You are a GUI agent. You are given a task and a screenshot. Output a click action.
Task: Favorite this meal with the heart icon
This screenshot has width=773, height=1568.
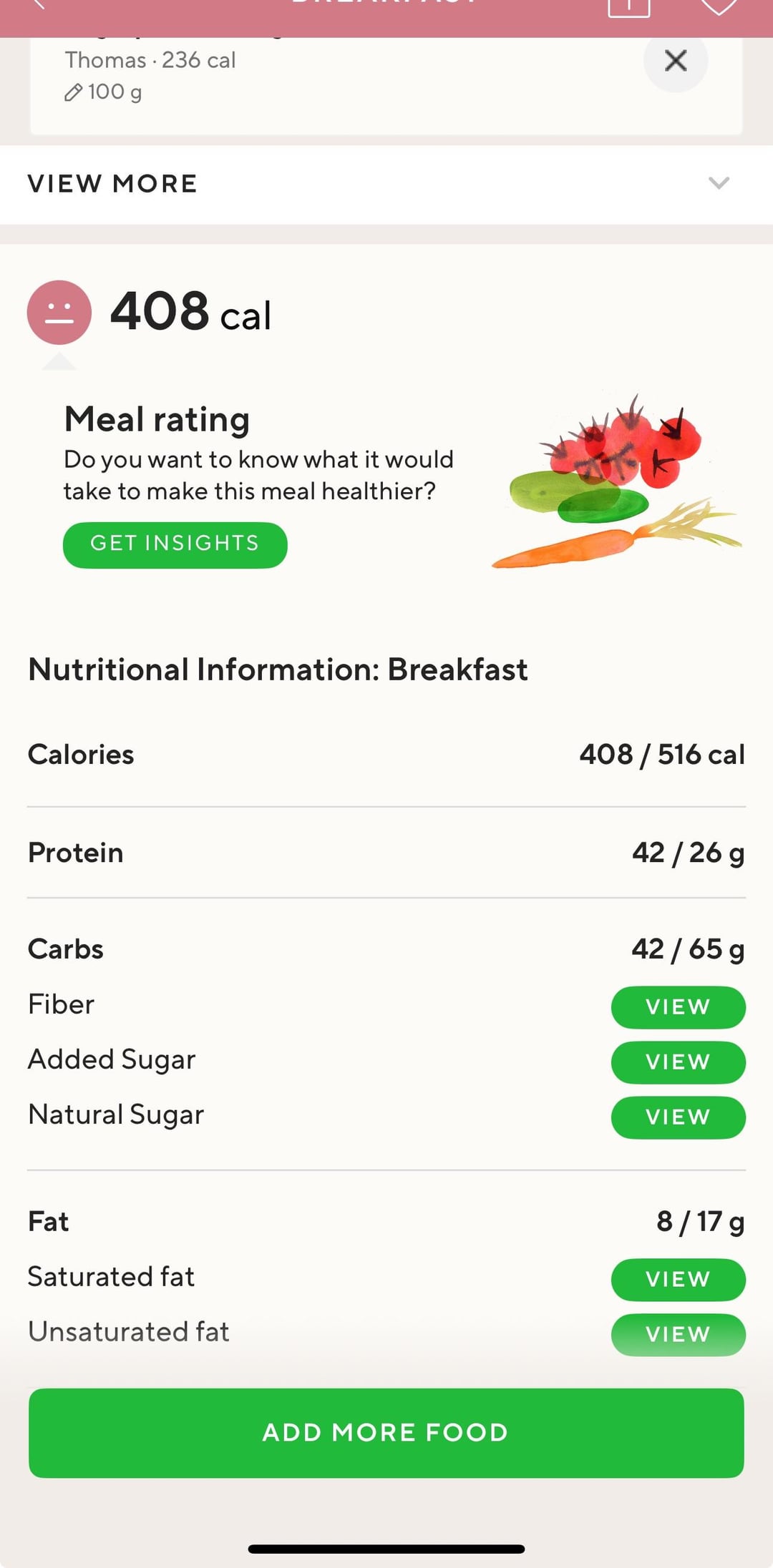tap(718, 7)
